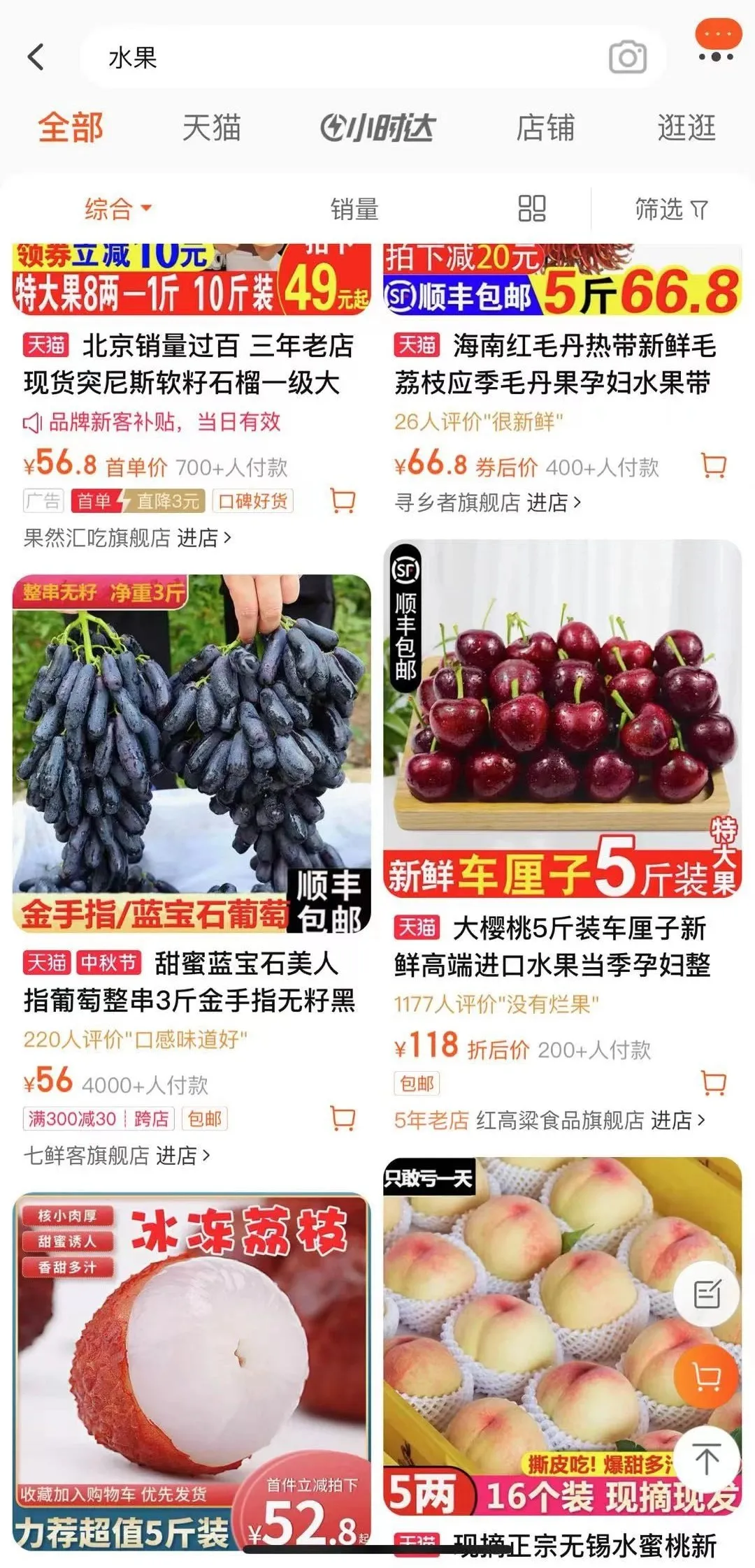Jump back to top with the arrow button

click(x=707, y=1460)
